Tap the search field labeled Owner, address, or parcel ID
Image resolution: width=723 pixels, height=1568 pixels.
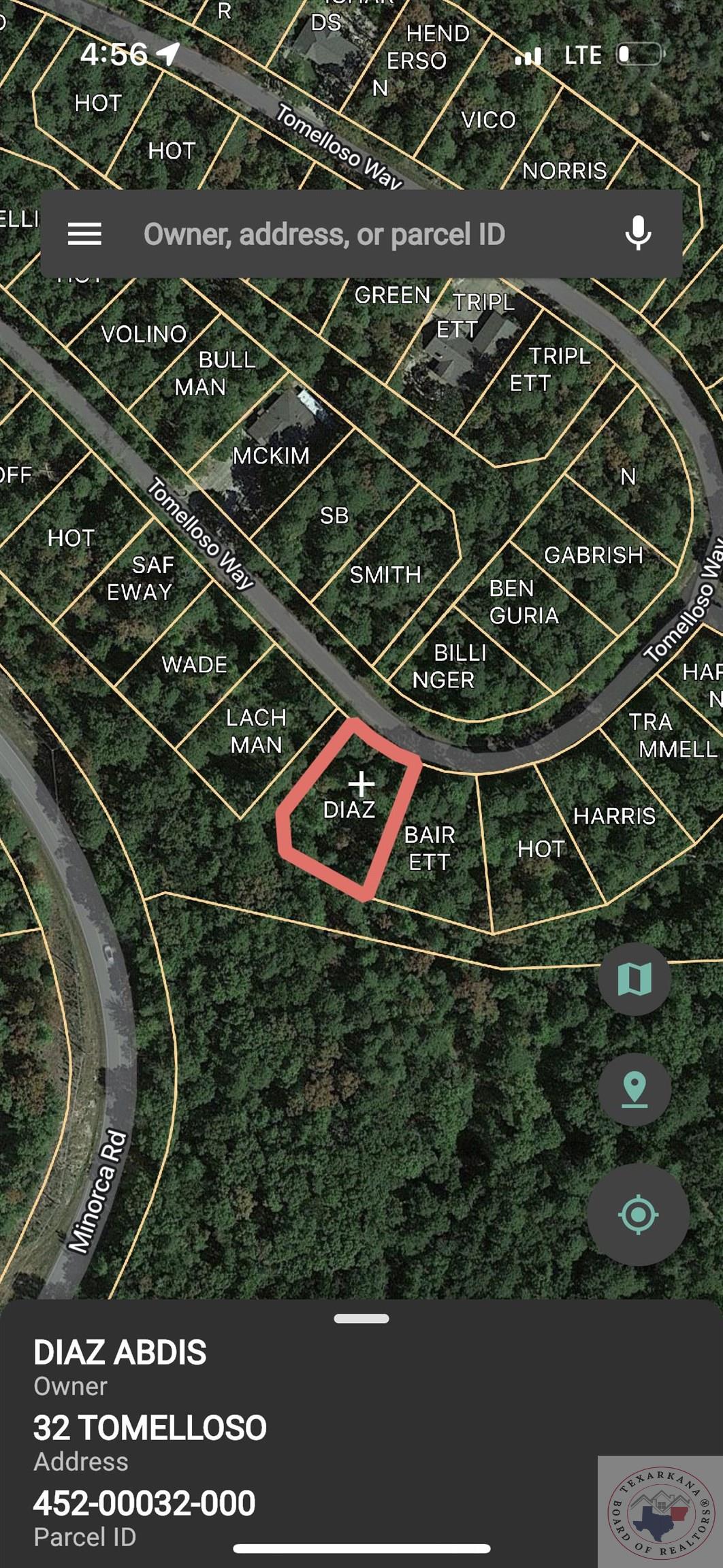(323, 233)
